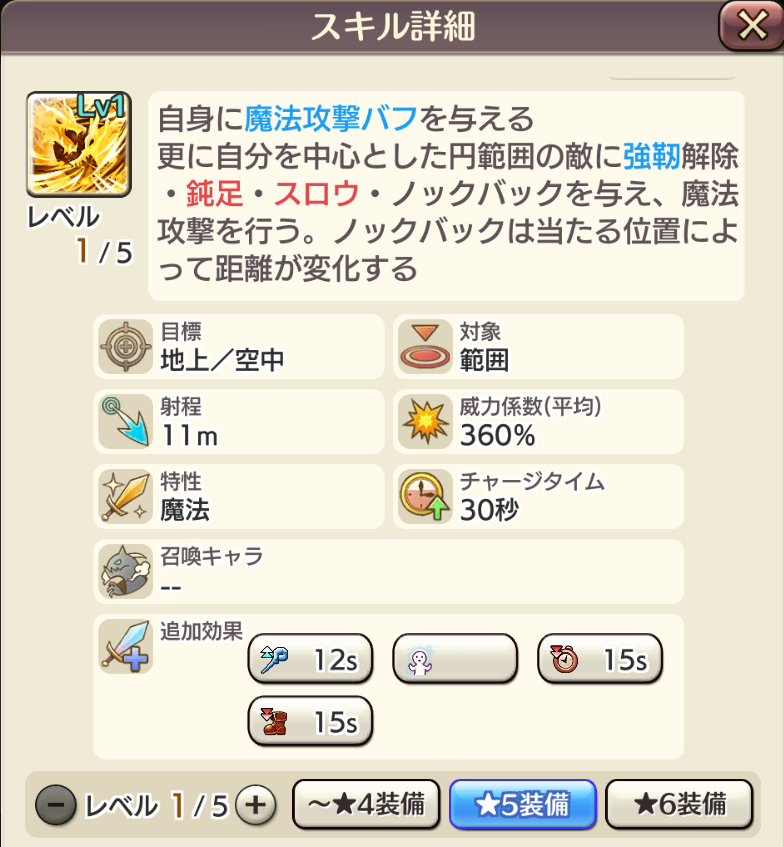Select the 〜★4装備 option
Image resolution: width=784 pixels, height=847 pixels.
click(x=366, y=804)
